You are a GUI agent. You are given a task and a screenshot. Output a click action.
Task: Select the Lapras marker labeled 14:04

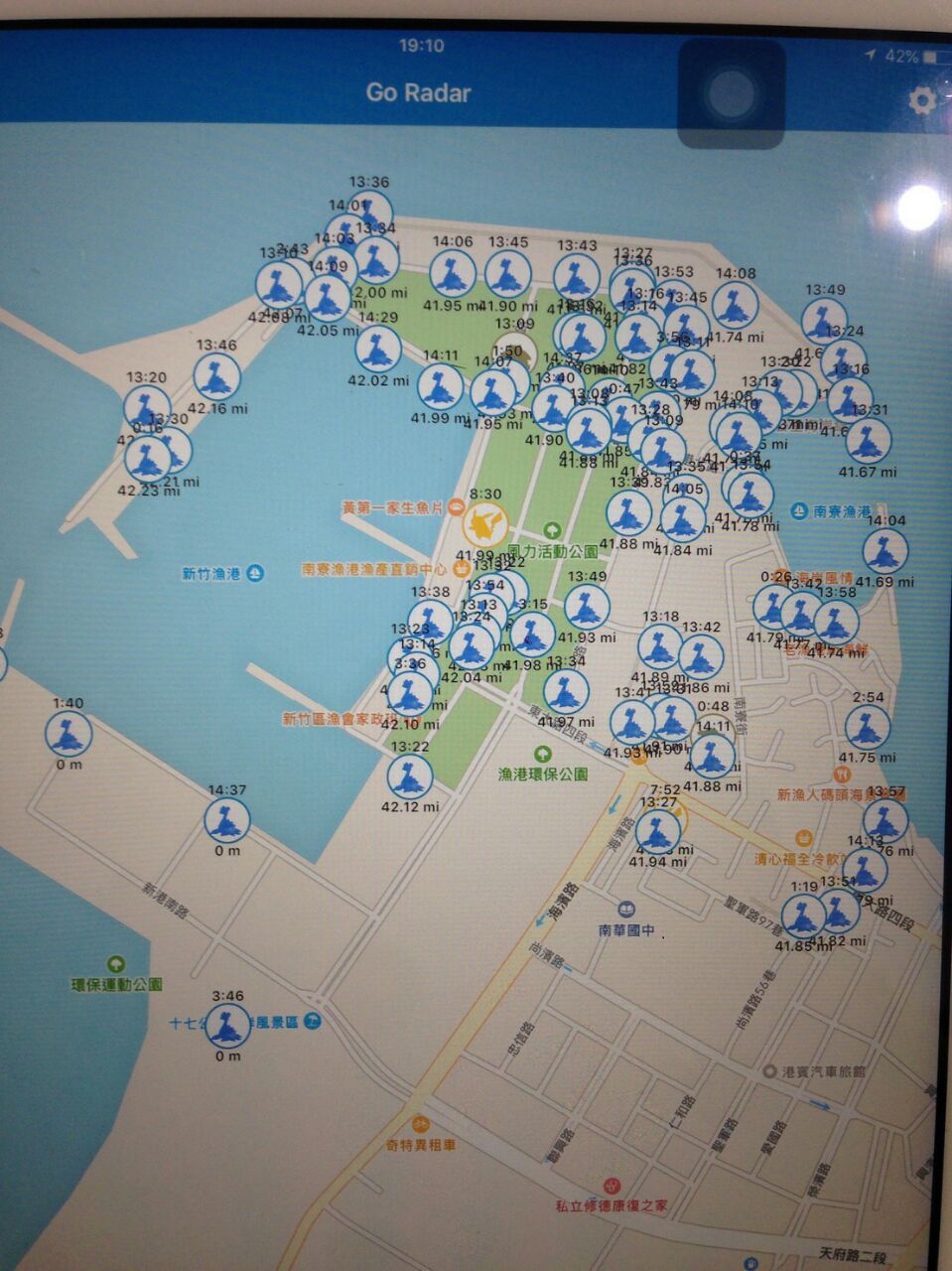pyautogui.click(x=885, y=552)
